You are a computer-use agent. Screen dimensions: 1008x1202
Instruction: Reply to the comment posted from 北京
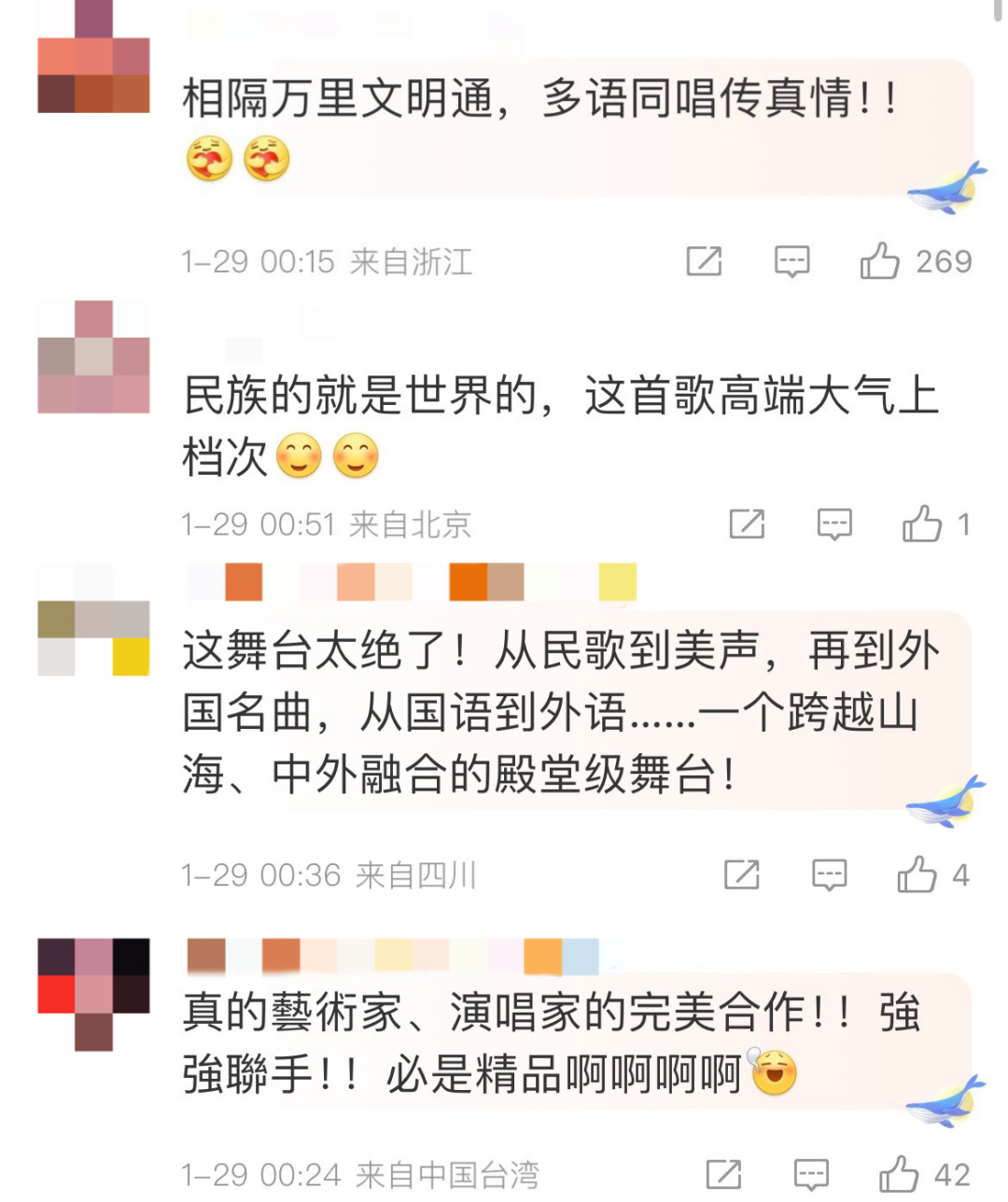click(834, 524)
